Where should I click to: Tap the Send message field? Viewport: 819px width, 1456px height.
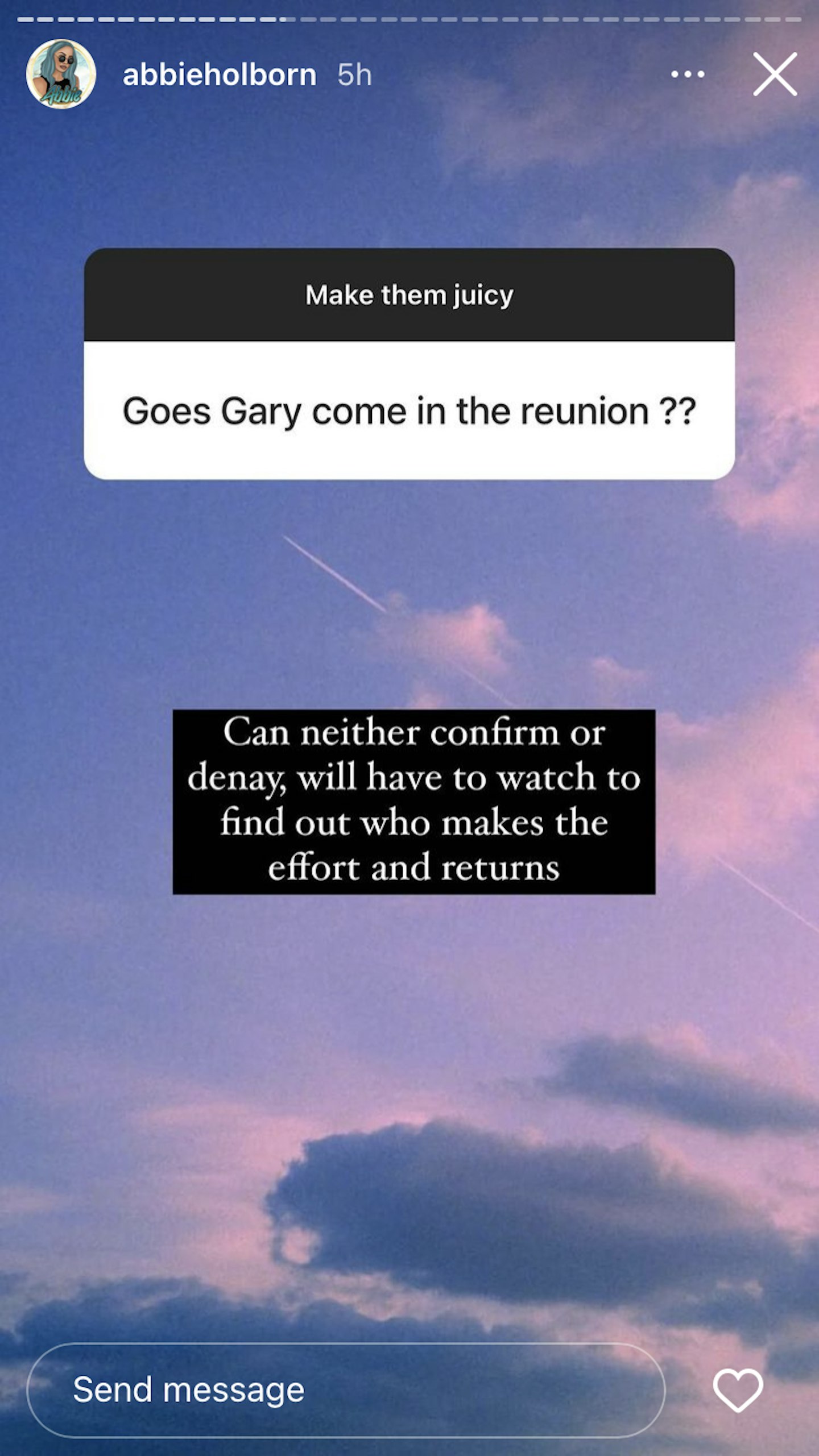(346, 1389)
